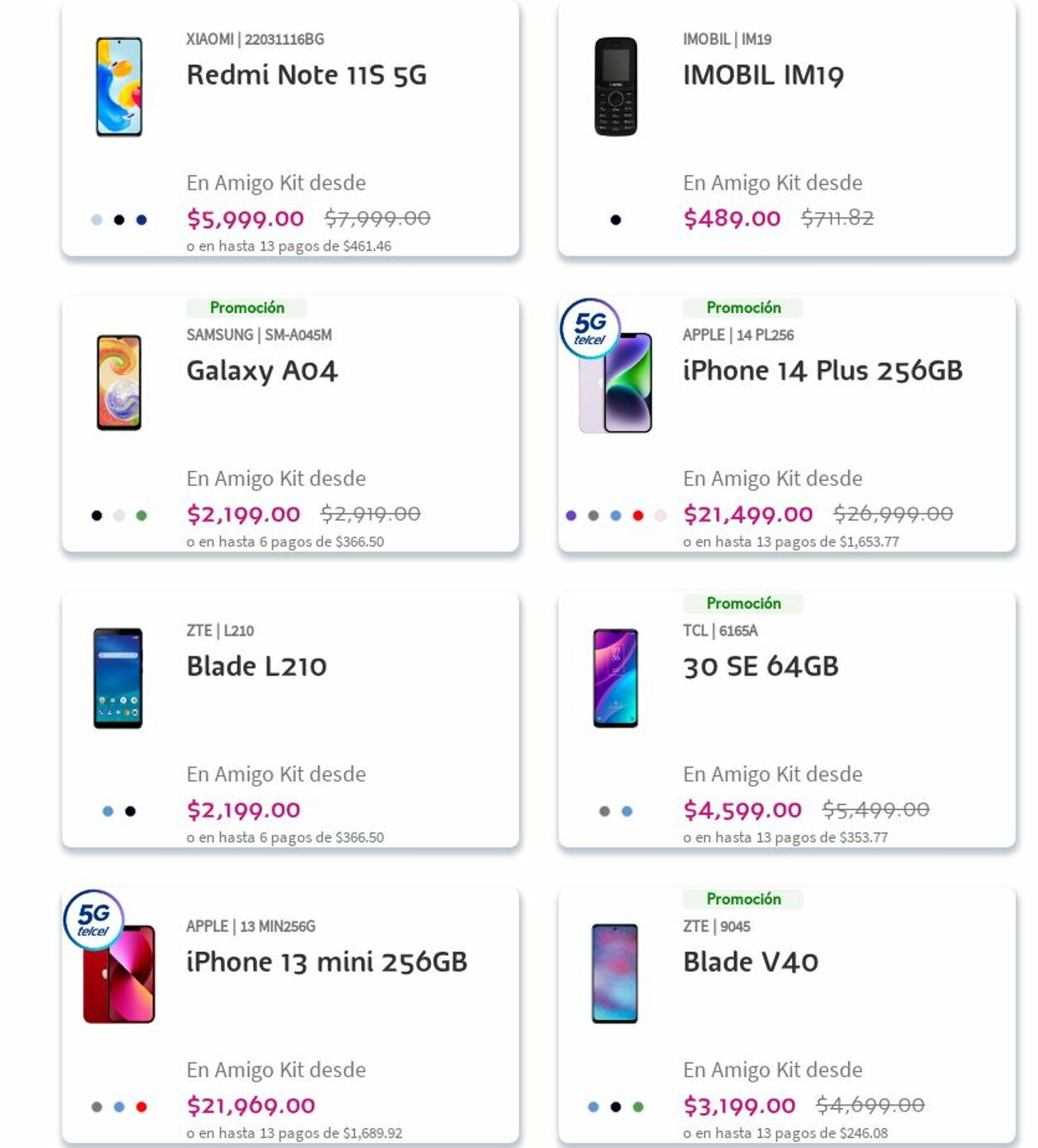Pick the green color for Blade V40
Screen dimensions: 1038x1148
tap(639, 1107)
